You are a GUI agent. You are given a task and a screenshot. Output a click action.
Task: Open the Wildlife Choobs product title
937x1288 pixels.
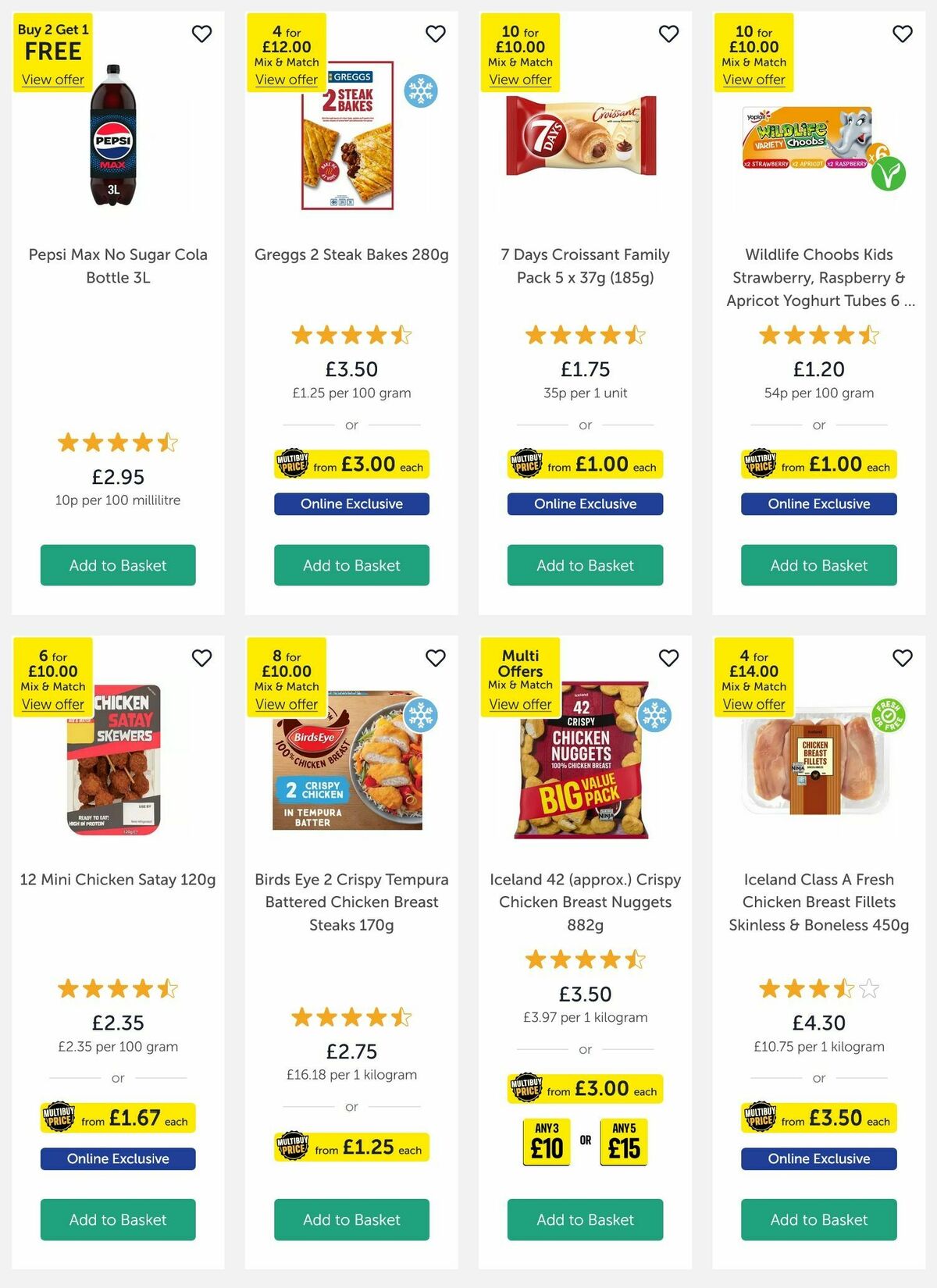pyautogui.click(x=818, y=278)
